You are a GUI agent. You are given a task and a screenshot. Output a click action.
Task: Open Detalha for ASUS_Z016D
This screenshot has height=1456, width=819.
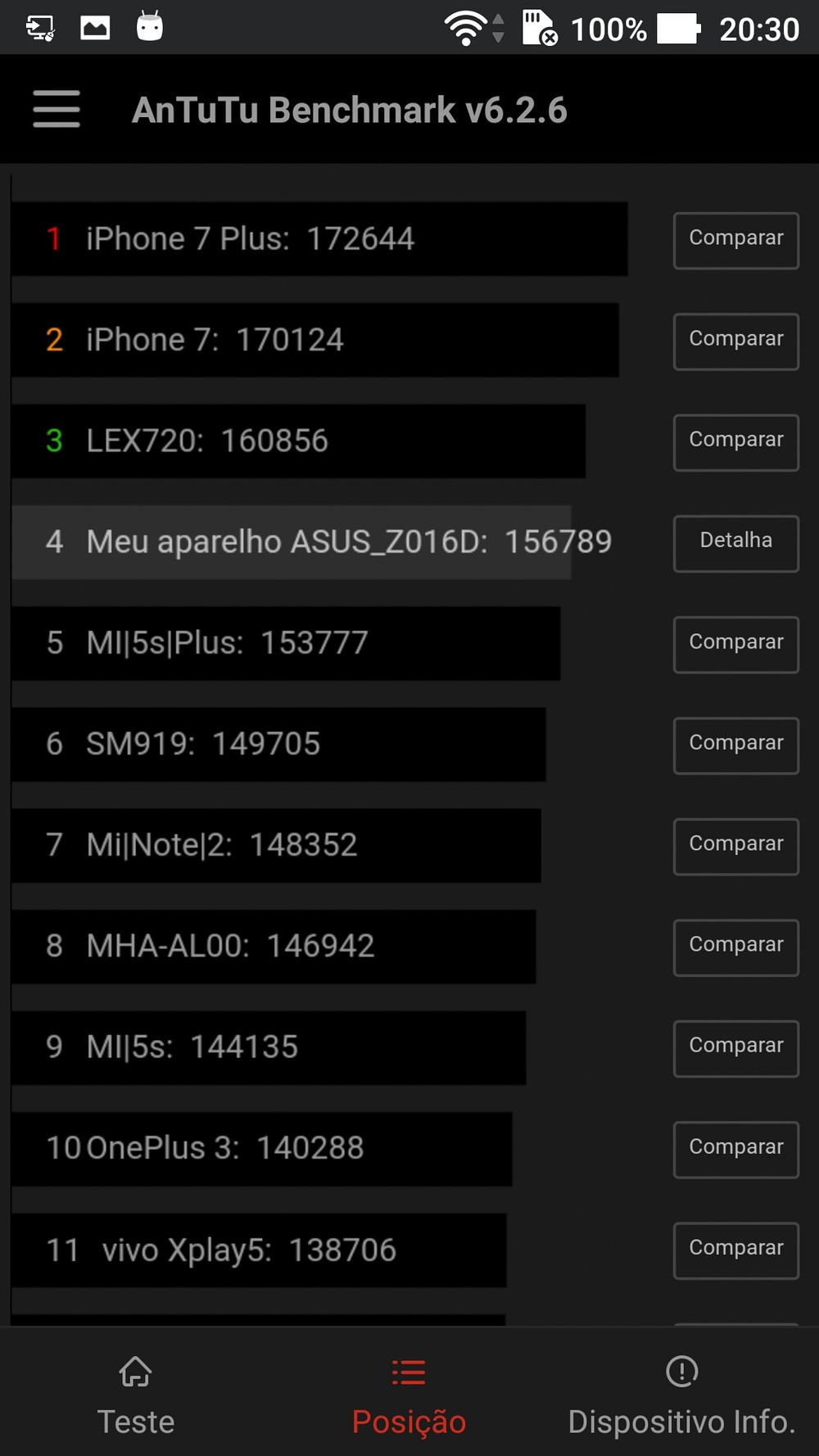(x=735, y=543)
